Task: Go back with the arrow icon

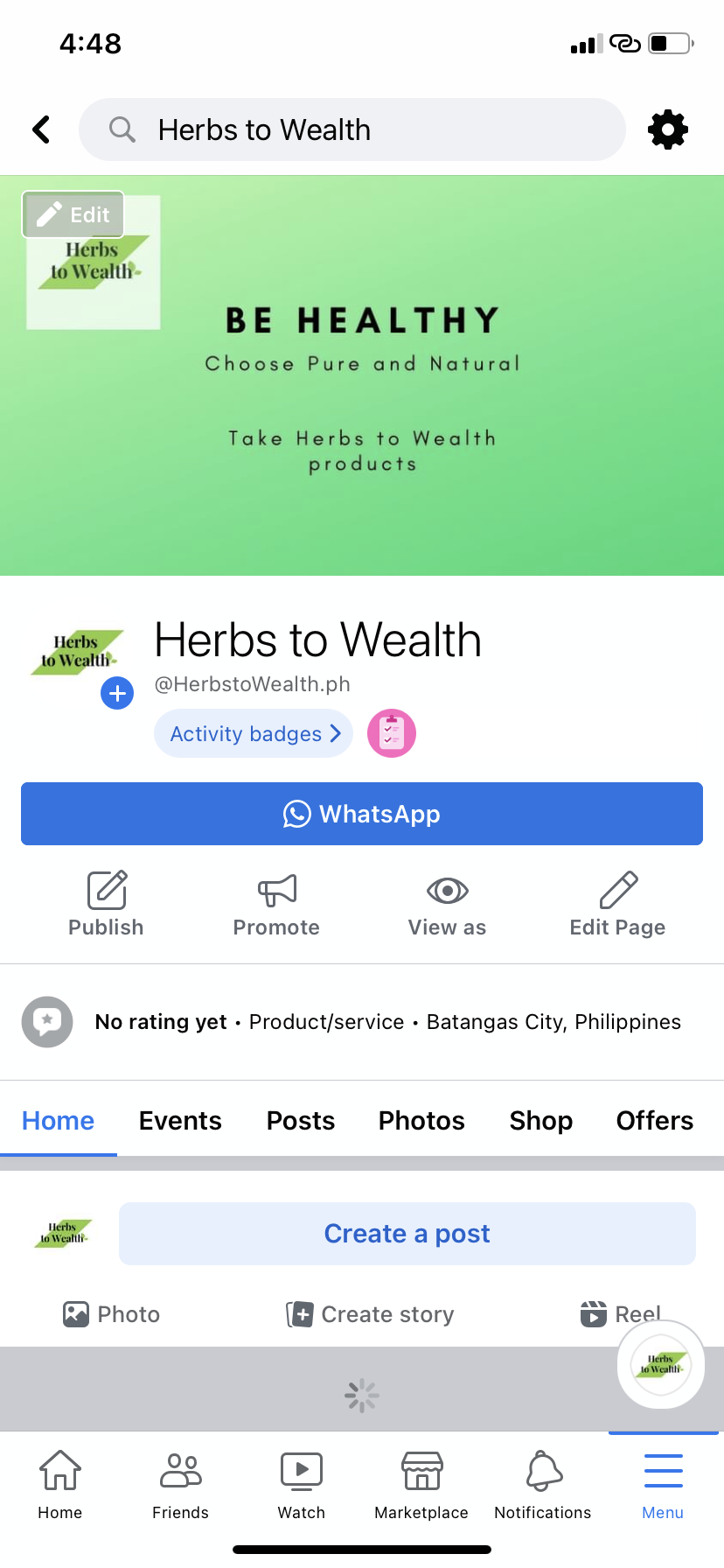Action: (41, 129)
